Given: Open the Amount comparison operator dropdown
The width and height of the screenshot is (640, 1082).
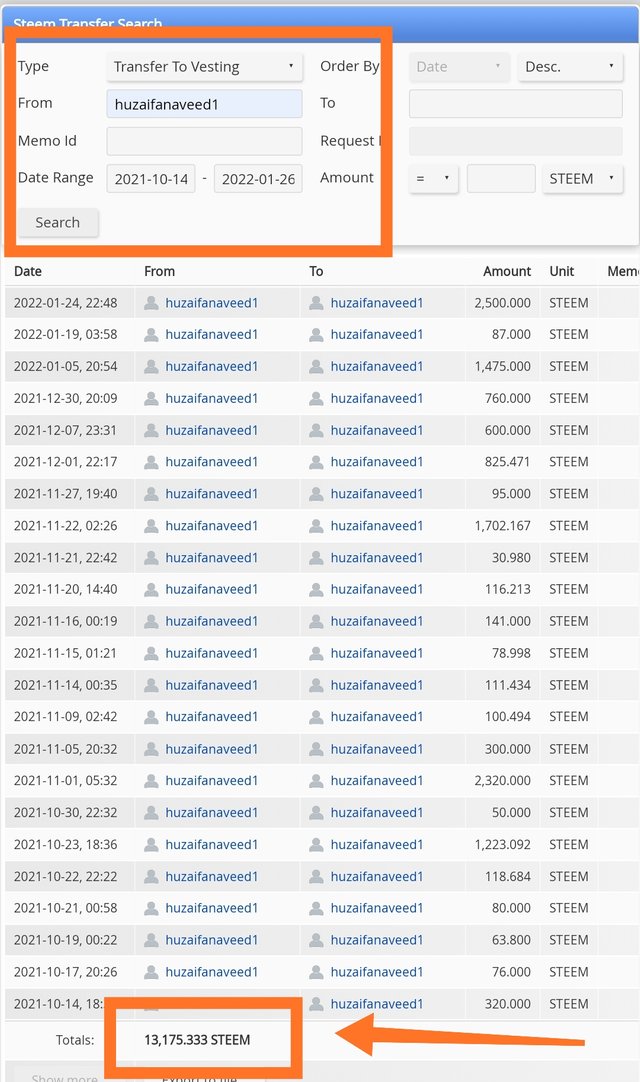Looking at the screenshot, I should point(433,179).
